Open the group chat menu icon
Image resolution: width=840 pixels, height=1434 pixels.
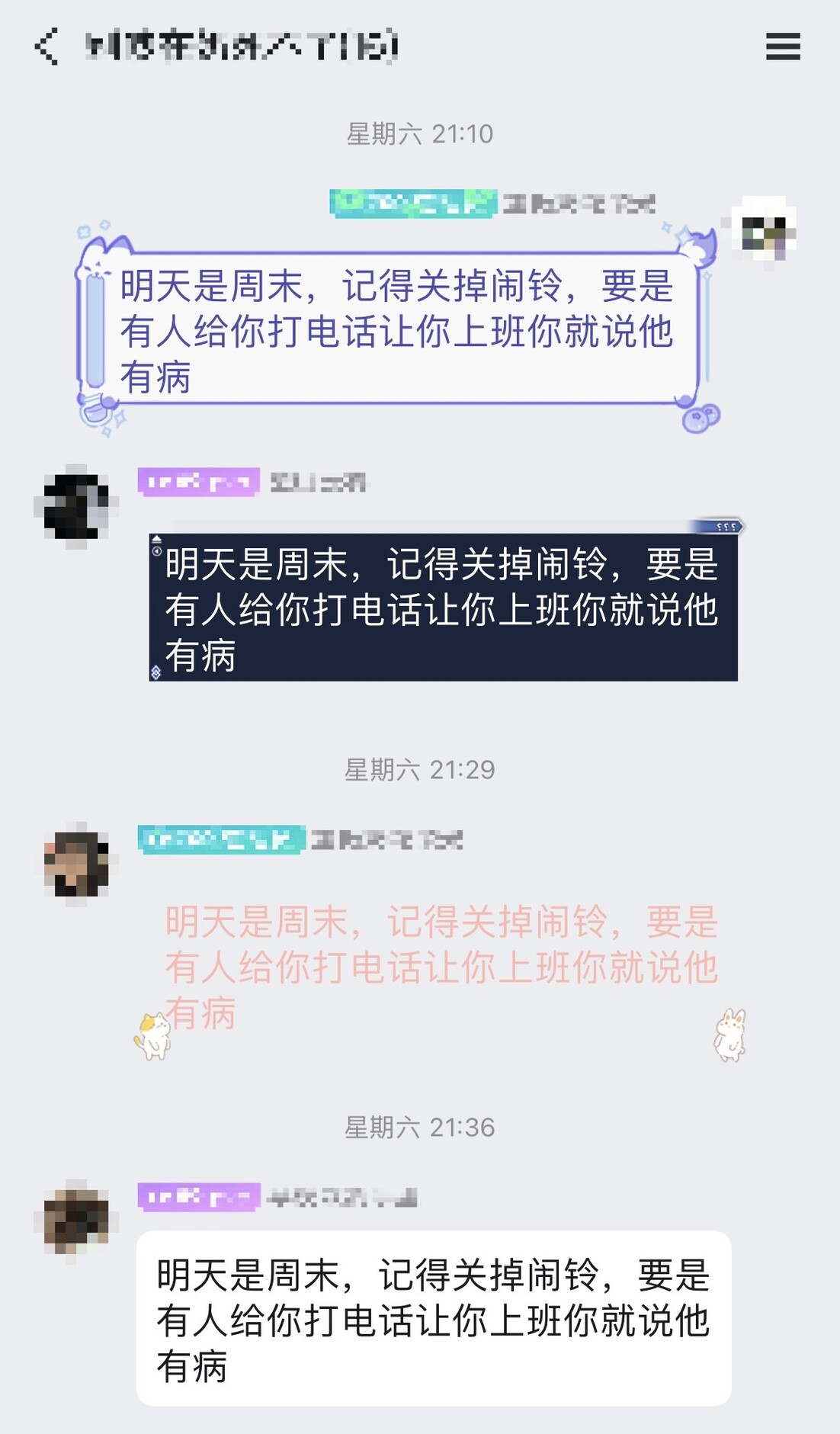point(783,47)
